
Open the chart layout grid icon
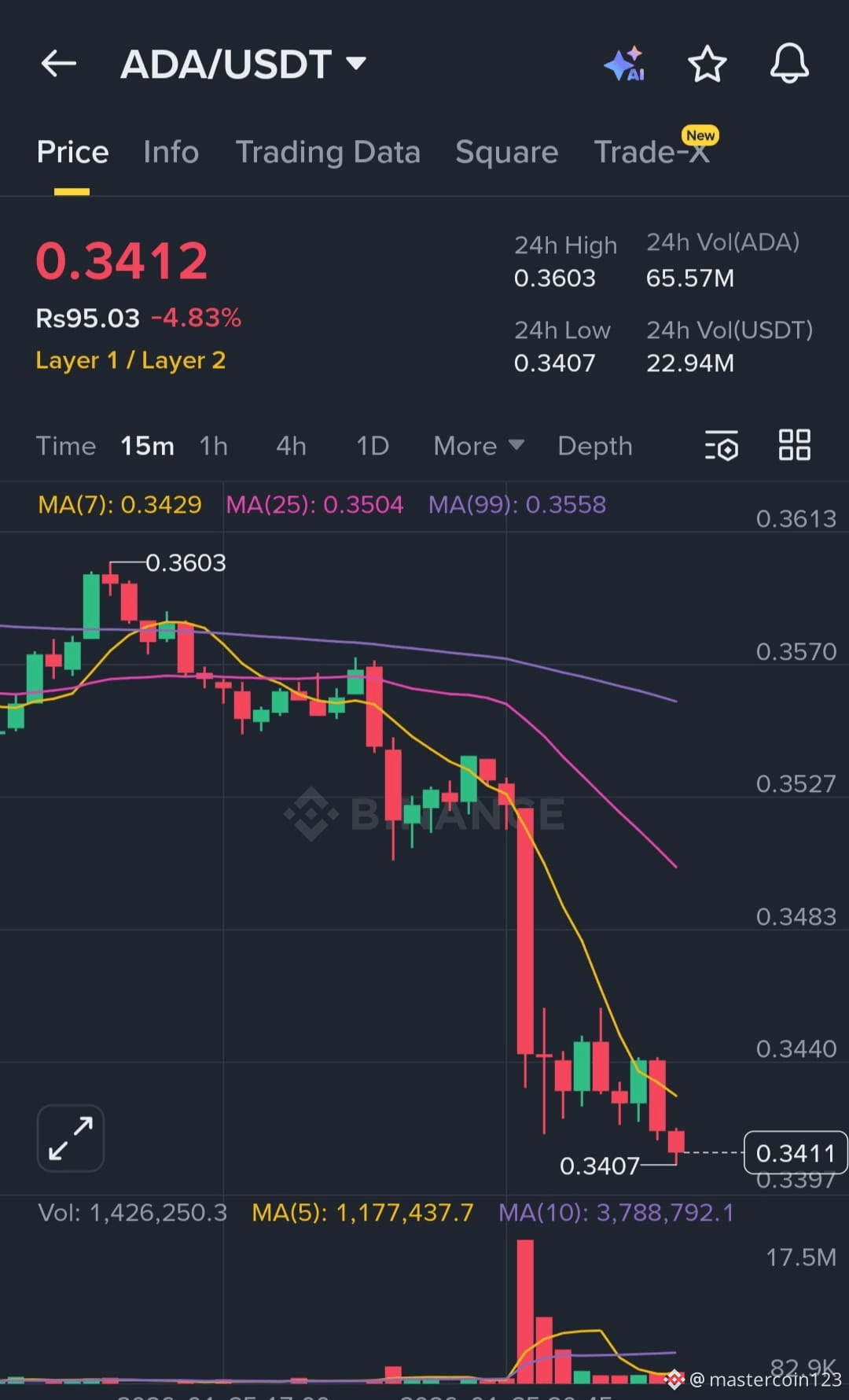[x=795, y=444]
